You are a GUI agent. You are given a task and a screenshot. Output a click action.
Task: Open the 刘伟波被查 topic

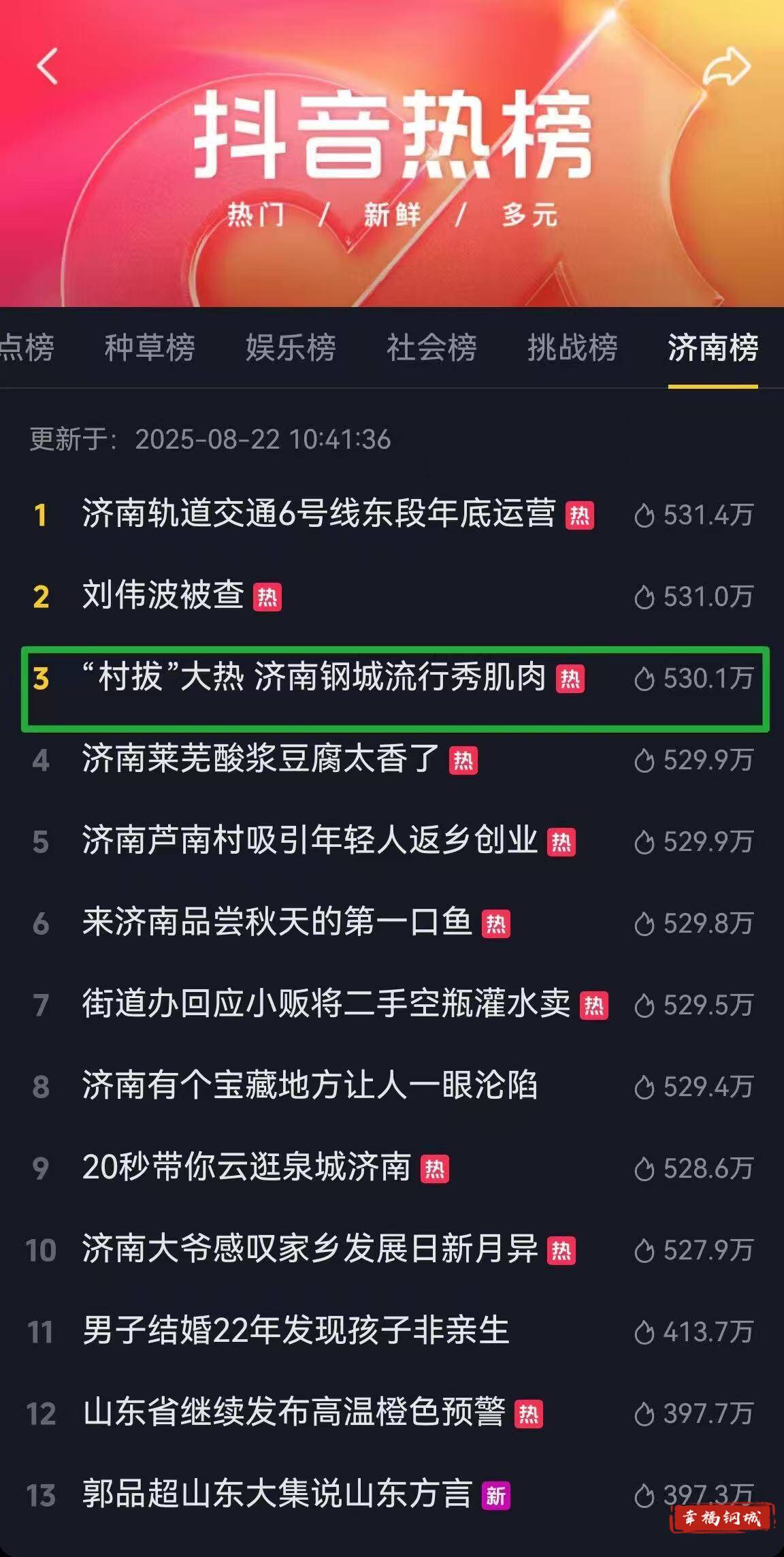point(163,596)
